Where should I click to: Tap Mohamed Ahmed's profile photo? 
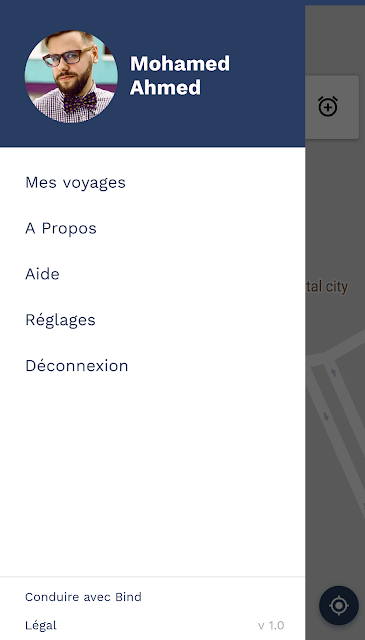click(71, 76)
